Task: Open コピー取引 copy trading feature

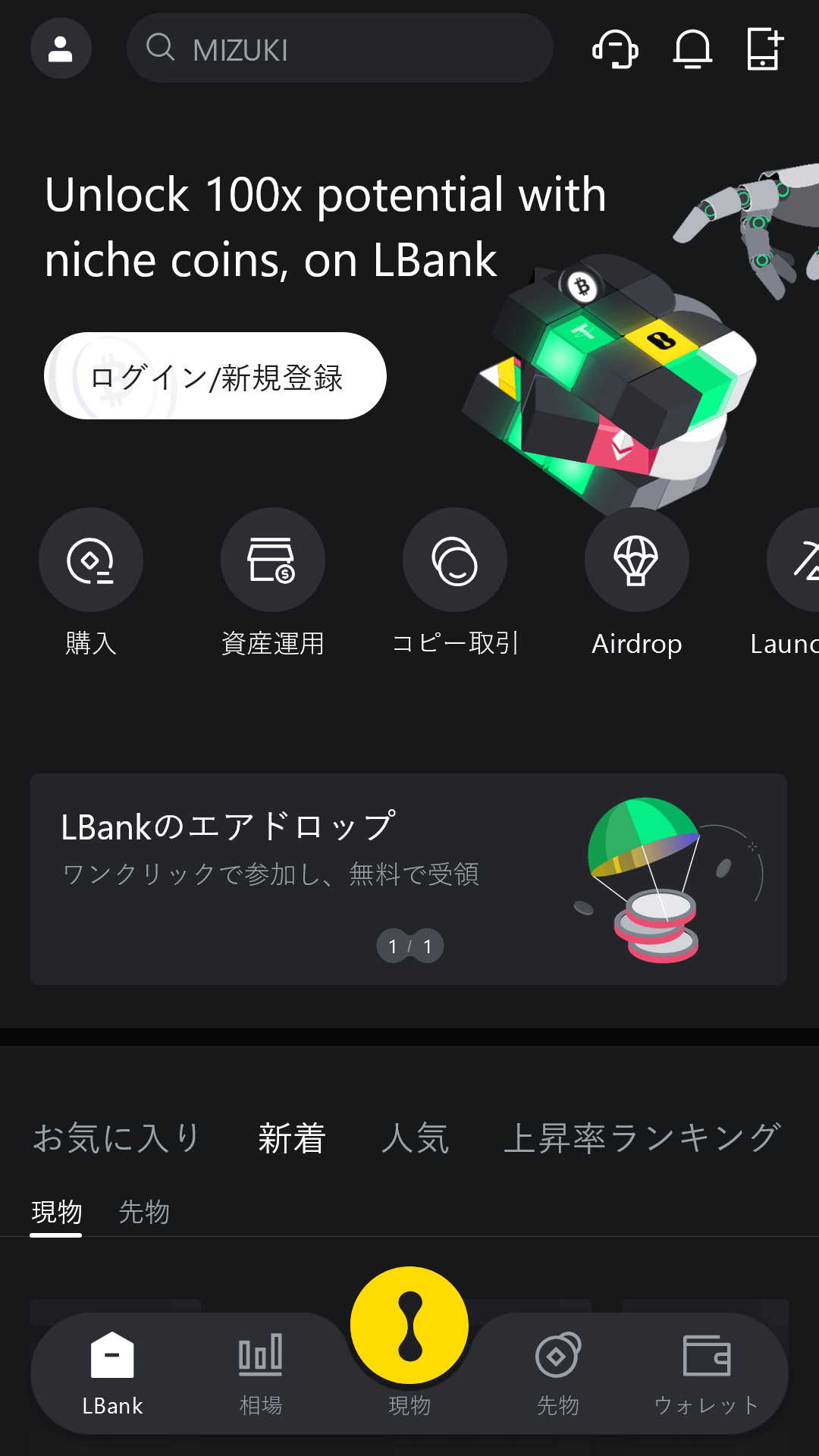Action: coord(455,560)
